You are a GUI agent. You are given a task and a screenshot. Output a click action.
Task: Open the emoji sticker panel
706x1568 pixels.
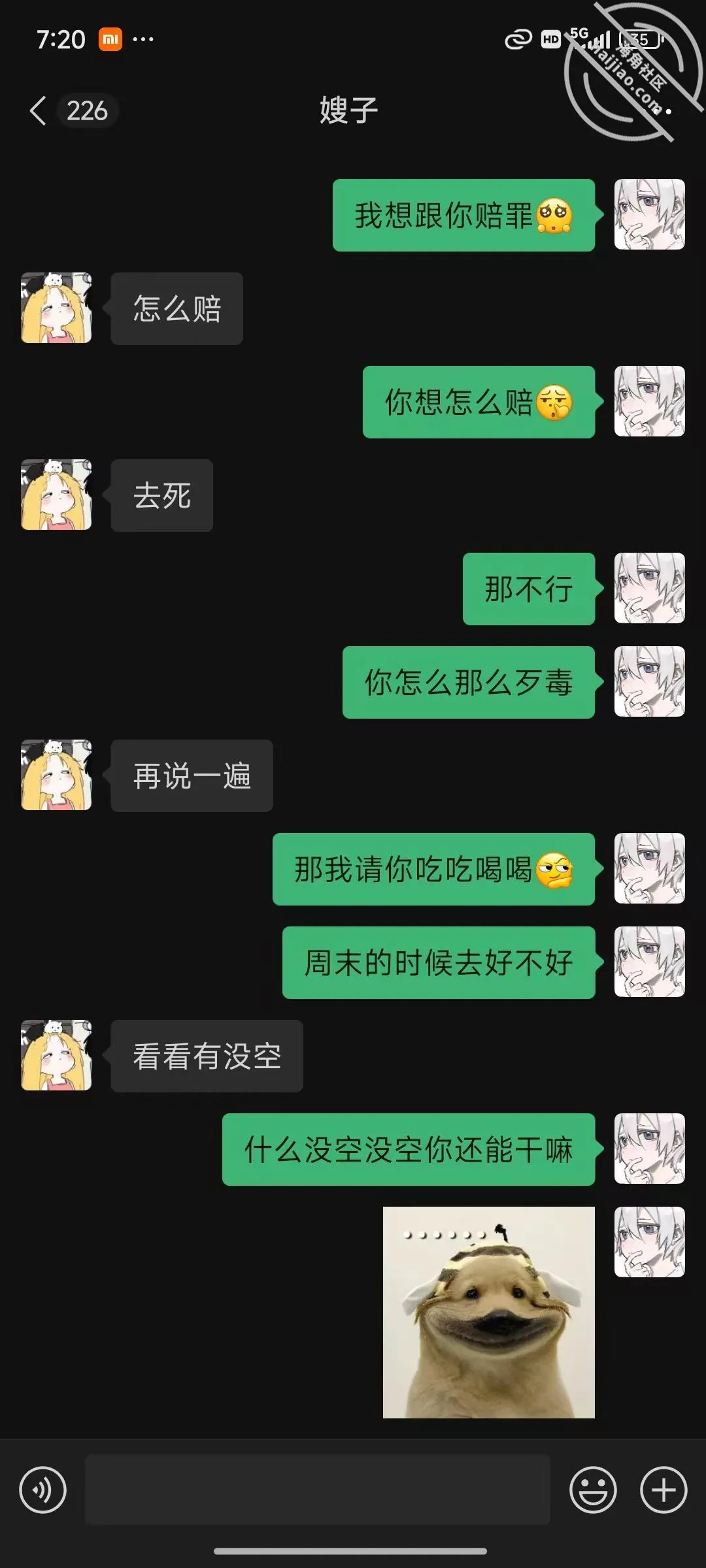[x=593, y=1490]
